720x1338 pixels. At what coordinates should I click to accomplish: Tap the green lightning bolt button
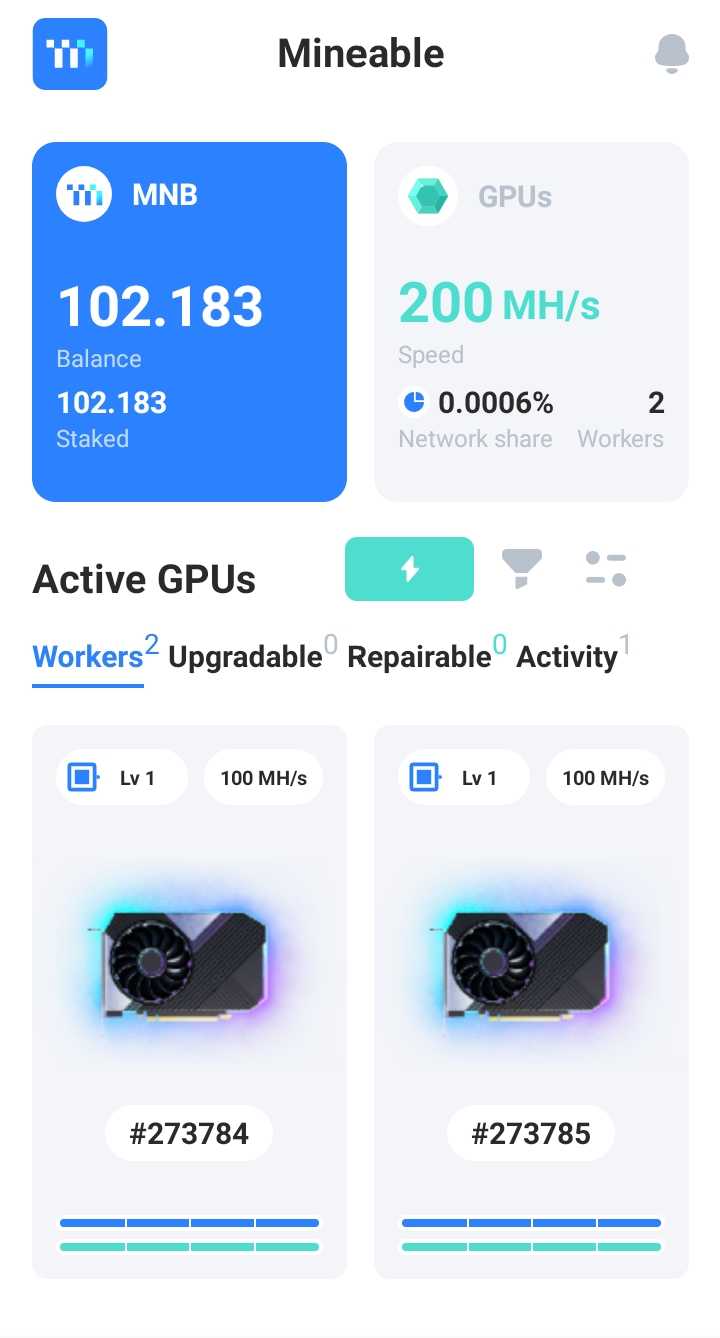[x=409, y=569]
